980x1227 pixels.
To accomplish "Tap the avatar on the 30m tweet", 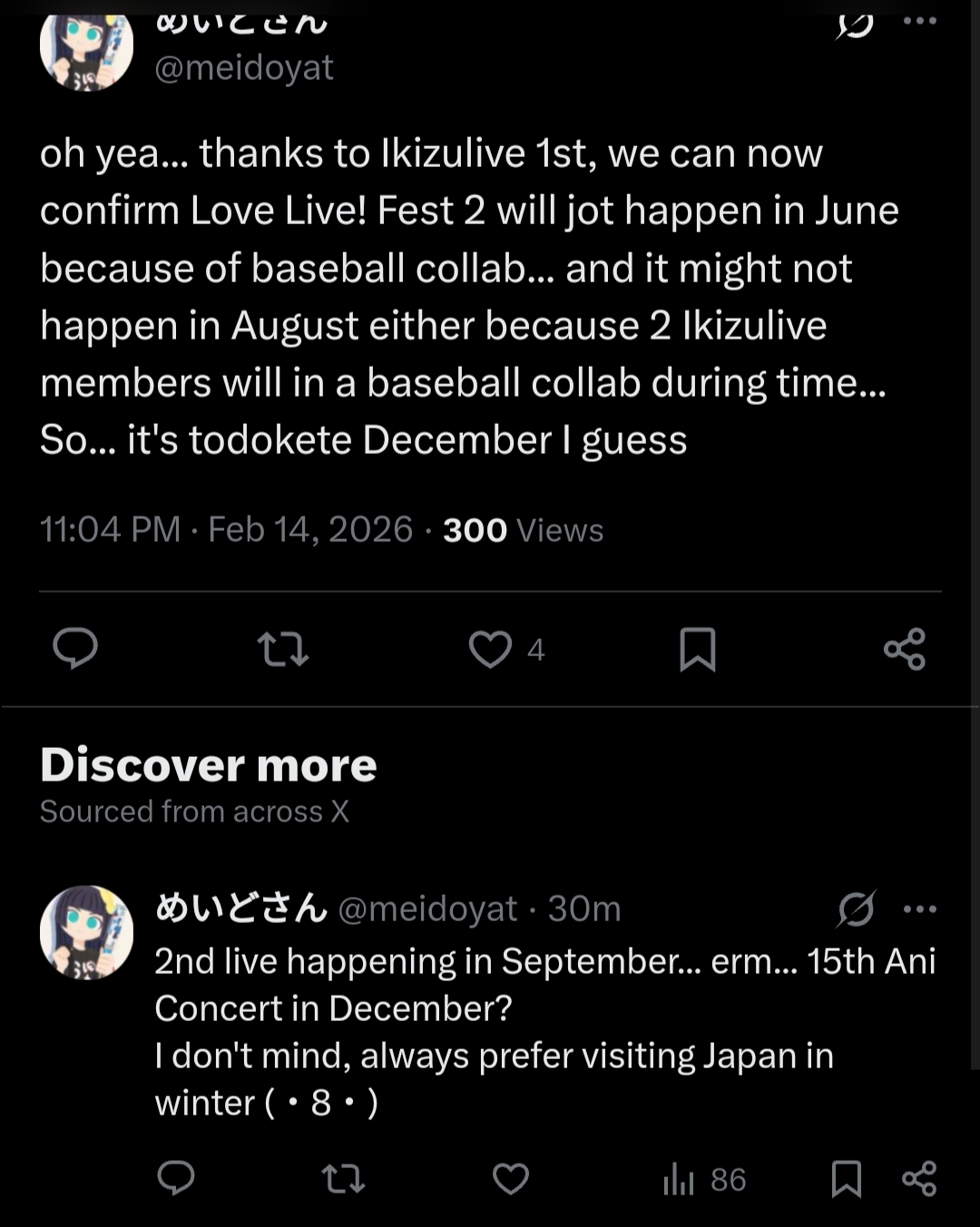I will 86,932.
